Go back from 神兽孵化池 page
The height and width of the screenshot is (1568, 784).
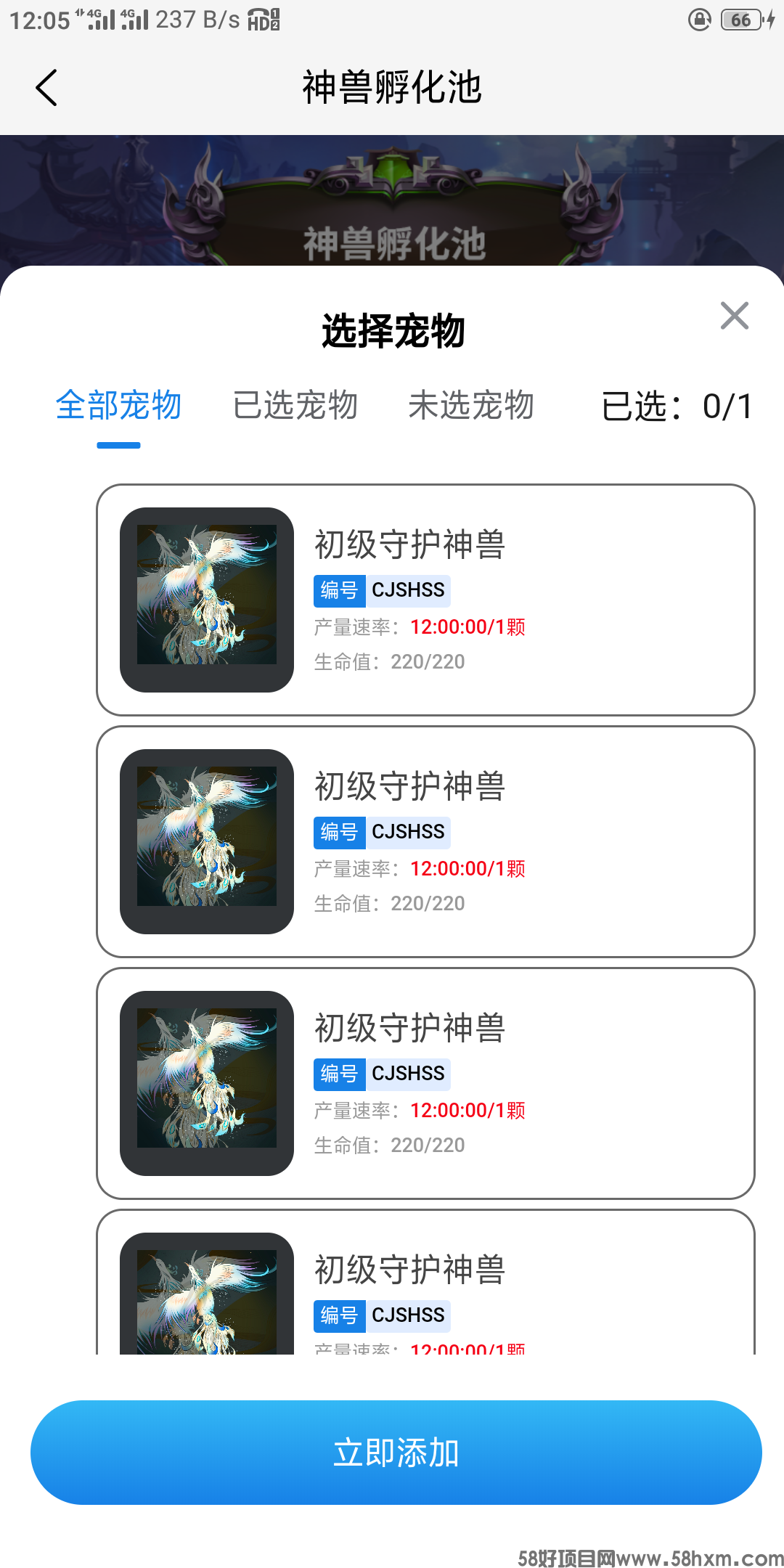(46, 88)
